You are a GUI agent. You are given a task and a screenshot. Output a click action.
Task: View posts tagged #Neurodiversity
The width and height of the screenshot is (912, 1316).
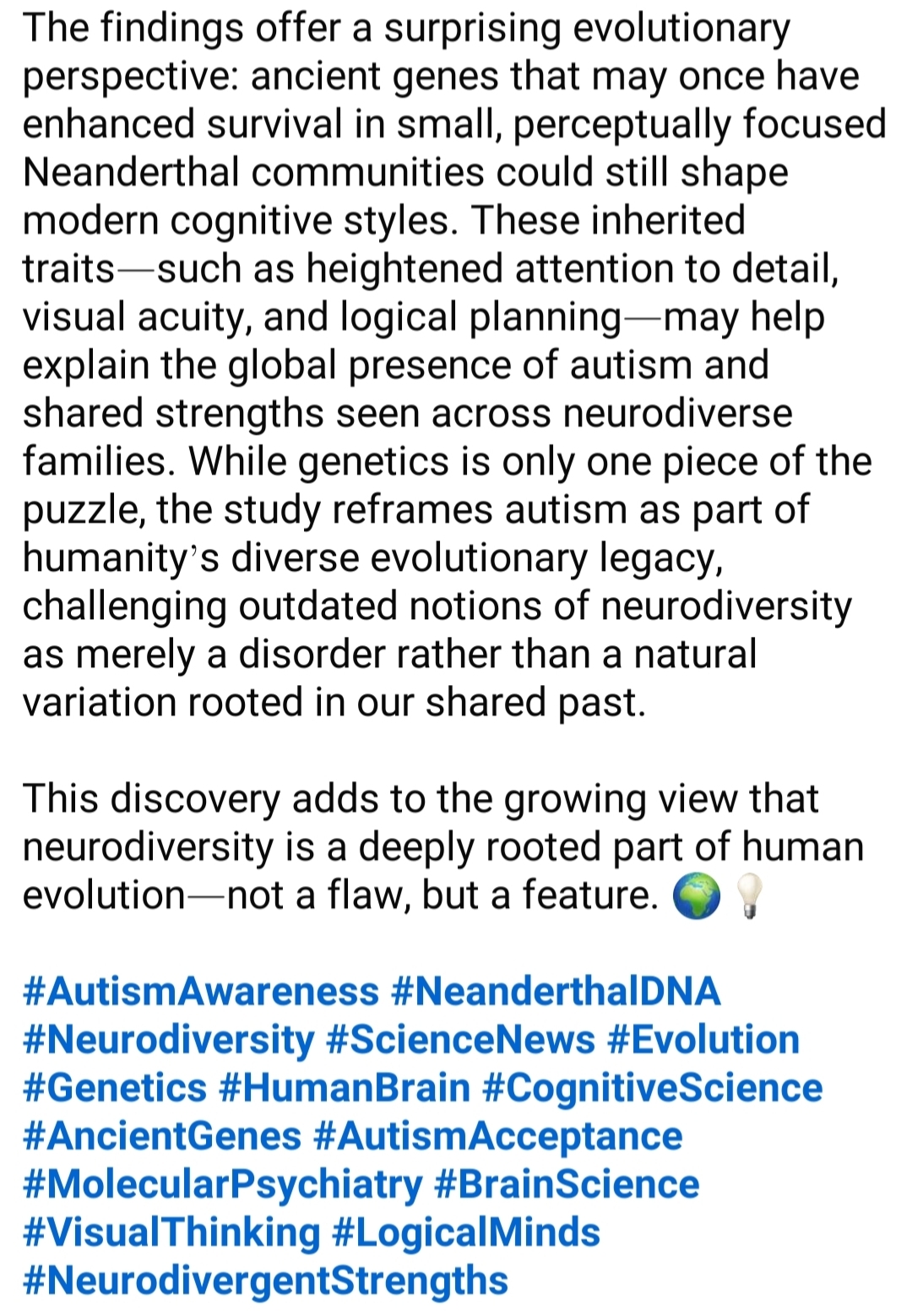(168, 1040)
